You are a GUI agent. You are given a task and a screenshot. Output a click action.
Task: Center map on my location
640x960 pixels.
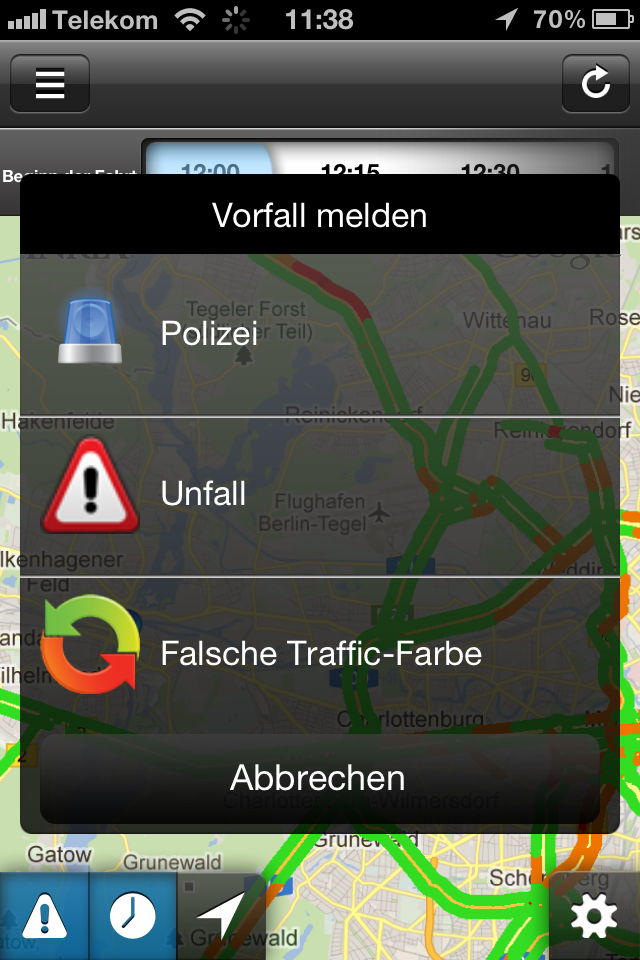coord(220,916)
